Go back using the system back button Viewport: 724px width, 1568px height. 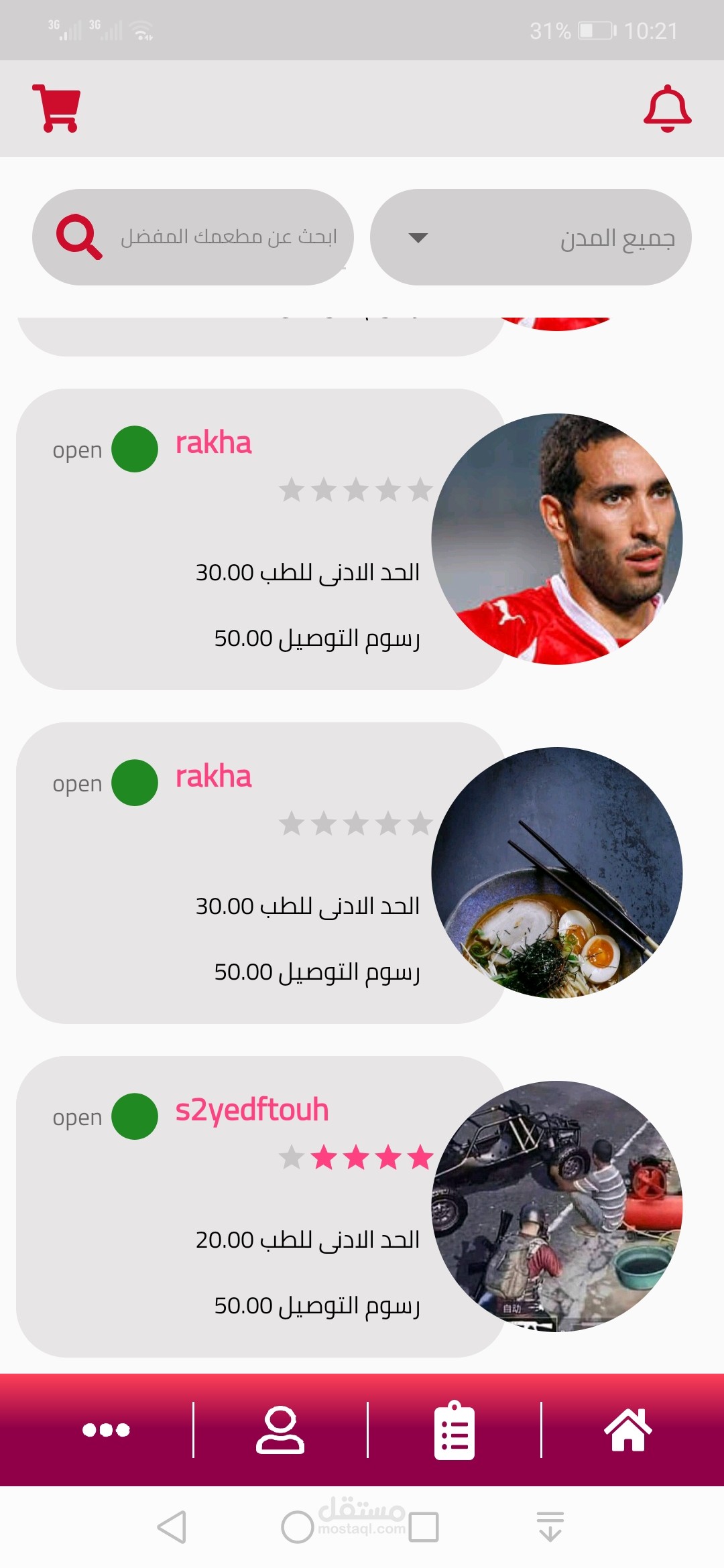click(172, 1527)
